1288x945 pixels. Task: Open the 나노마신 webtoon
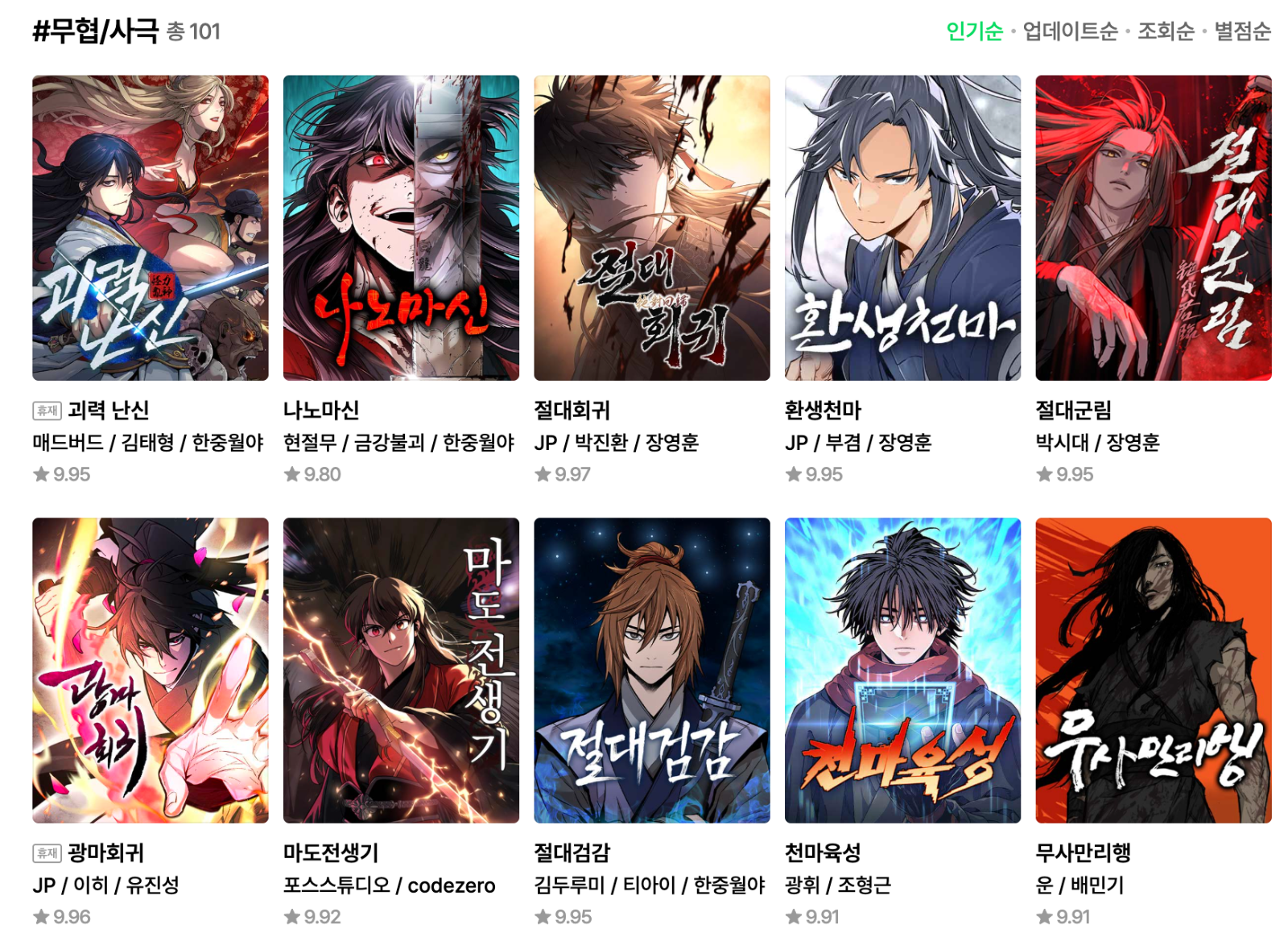point(401,228)
